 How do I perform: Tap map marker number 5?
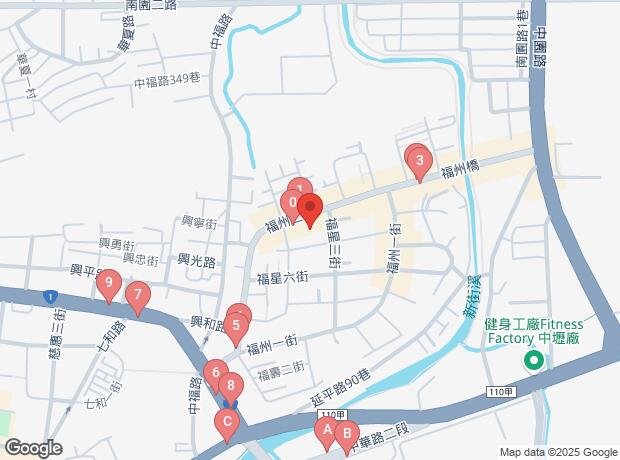[x=236, y=329]
